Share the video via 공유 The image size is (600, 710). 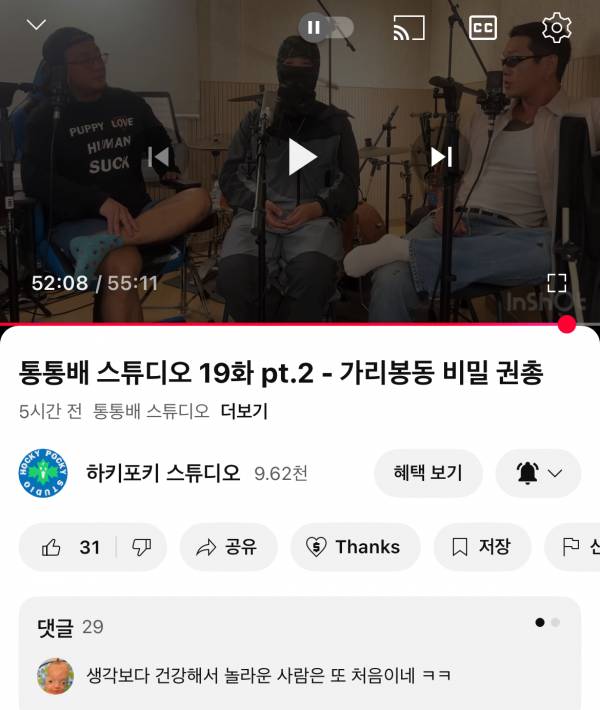[x=227, y=547]
